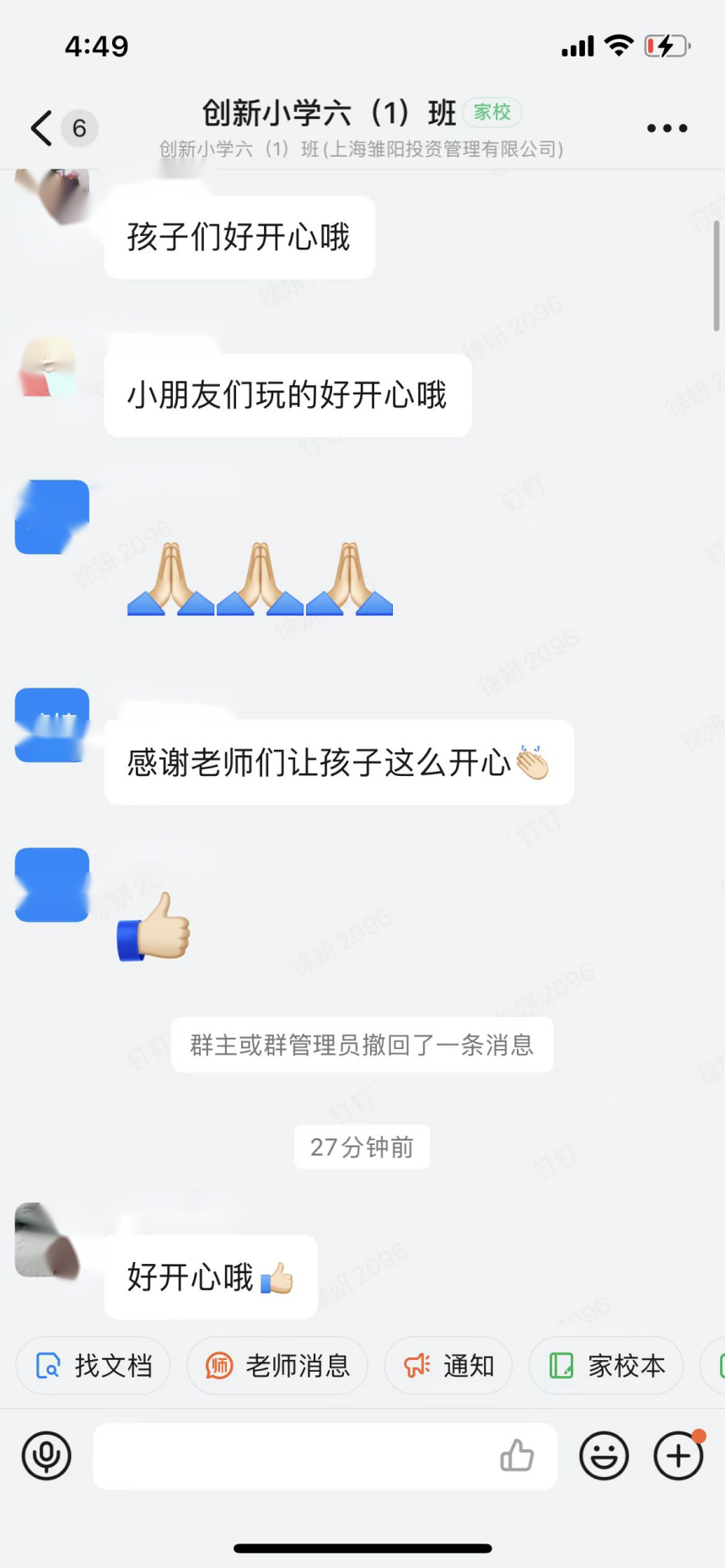Open the emoji picker
725x1568 pixels.
604,1455
